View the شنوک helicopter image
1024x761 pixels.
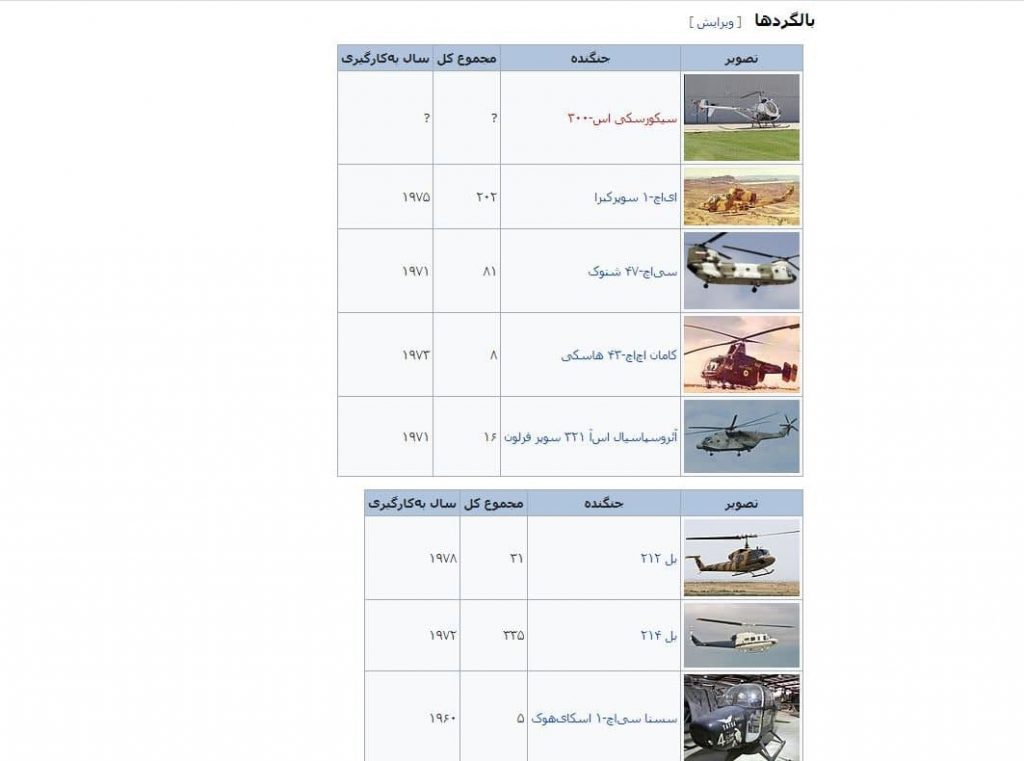[741, 271]
